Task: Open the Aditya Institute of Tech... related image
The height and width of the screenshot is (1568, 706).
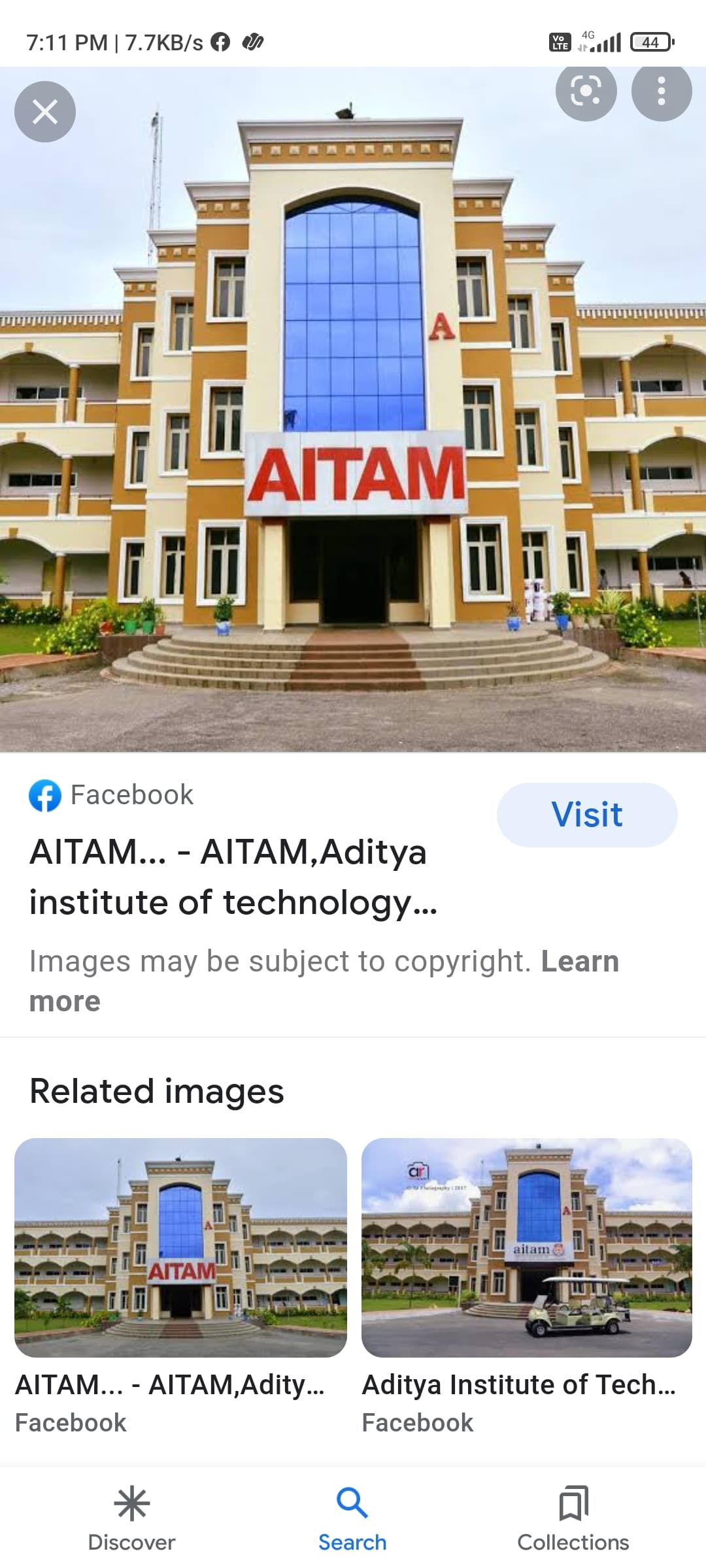Action: (x=526, y=1247)
